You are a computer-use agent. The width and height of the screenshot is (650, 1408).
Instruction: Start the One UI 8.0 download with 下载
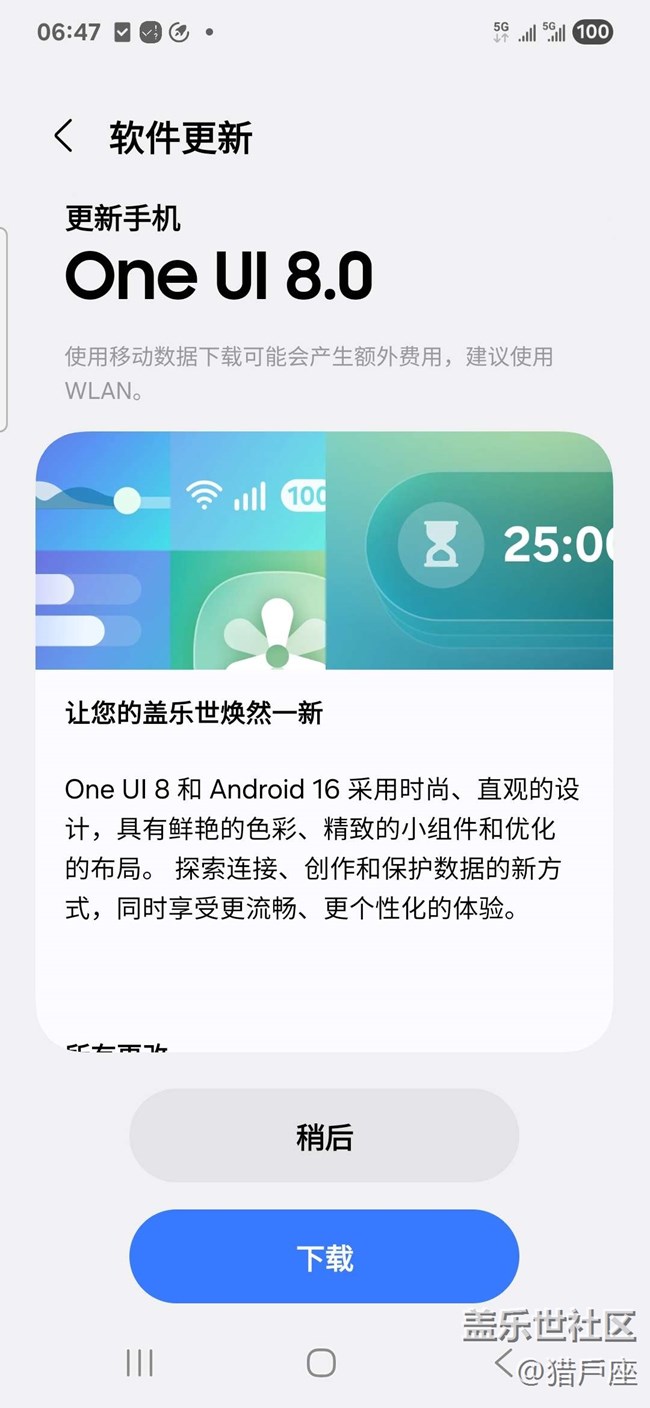coord(324,1257)
